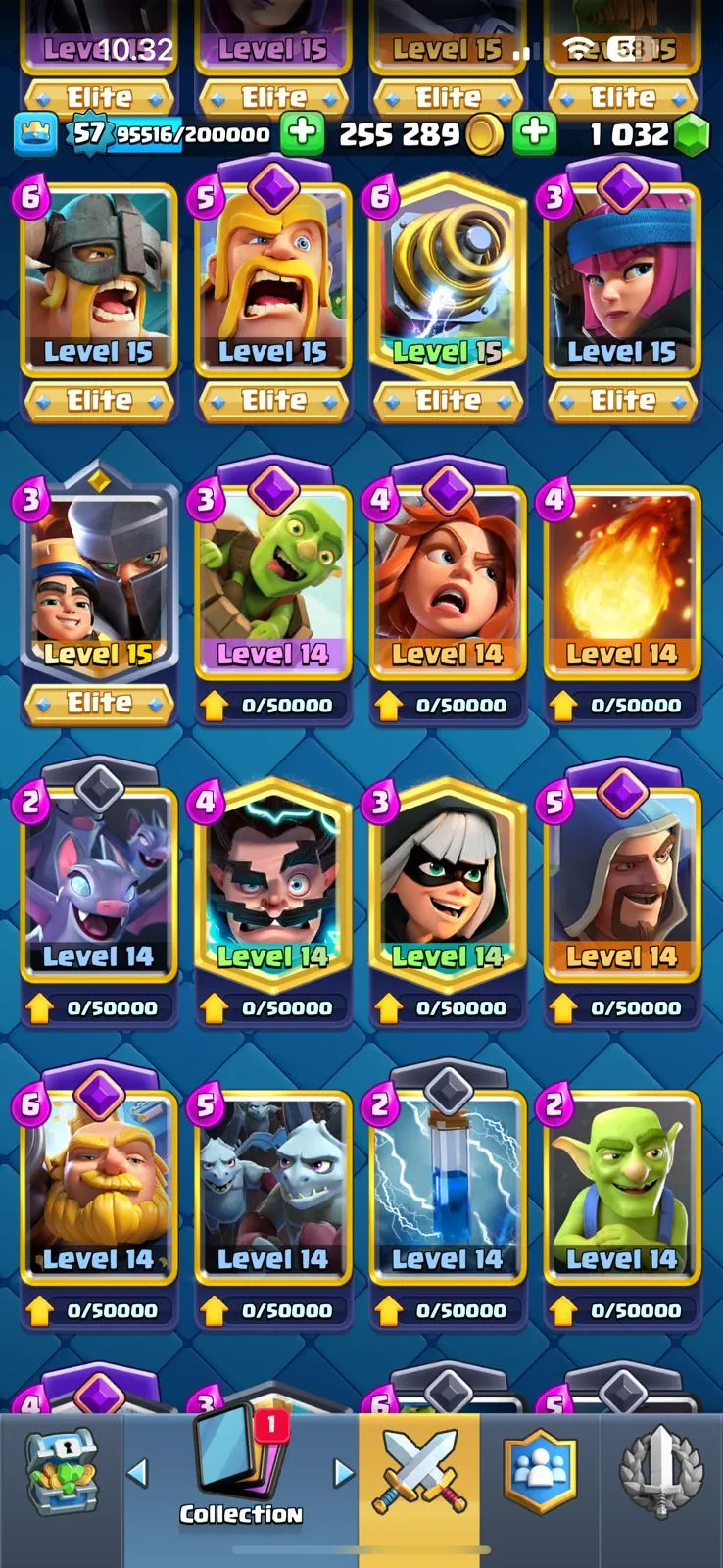Go to the Events sword-wreath tab
The width and height of the screenshot is (723, 1568).
[661, 1470]
